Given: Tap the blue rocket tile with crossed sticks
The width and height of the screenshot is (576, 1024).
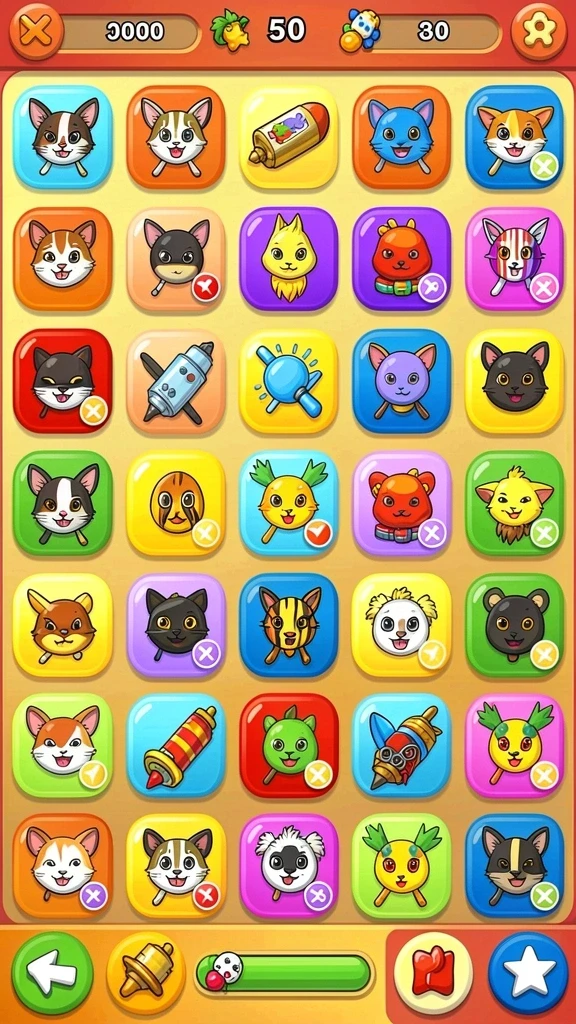Looking at the screenshot, I should pos(176,381).
